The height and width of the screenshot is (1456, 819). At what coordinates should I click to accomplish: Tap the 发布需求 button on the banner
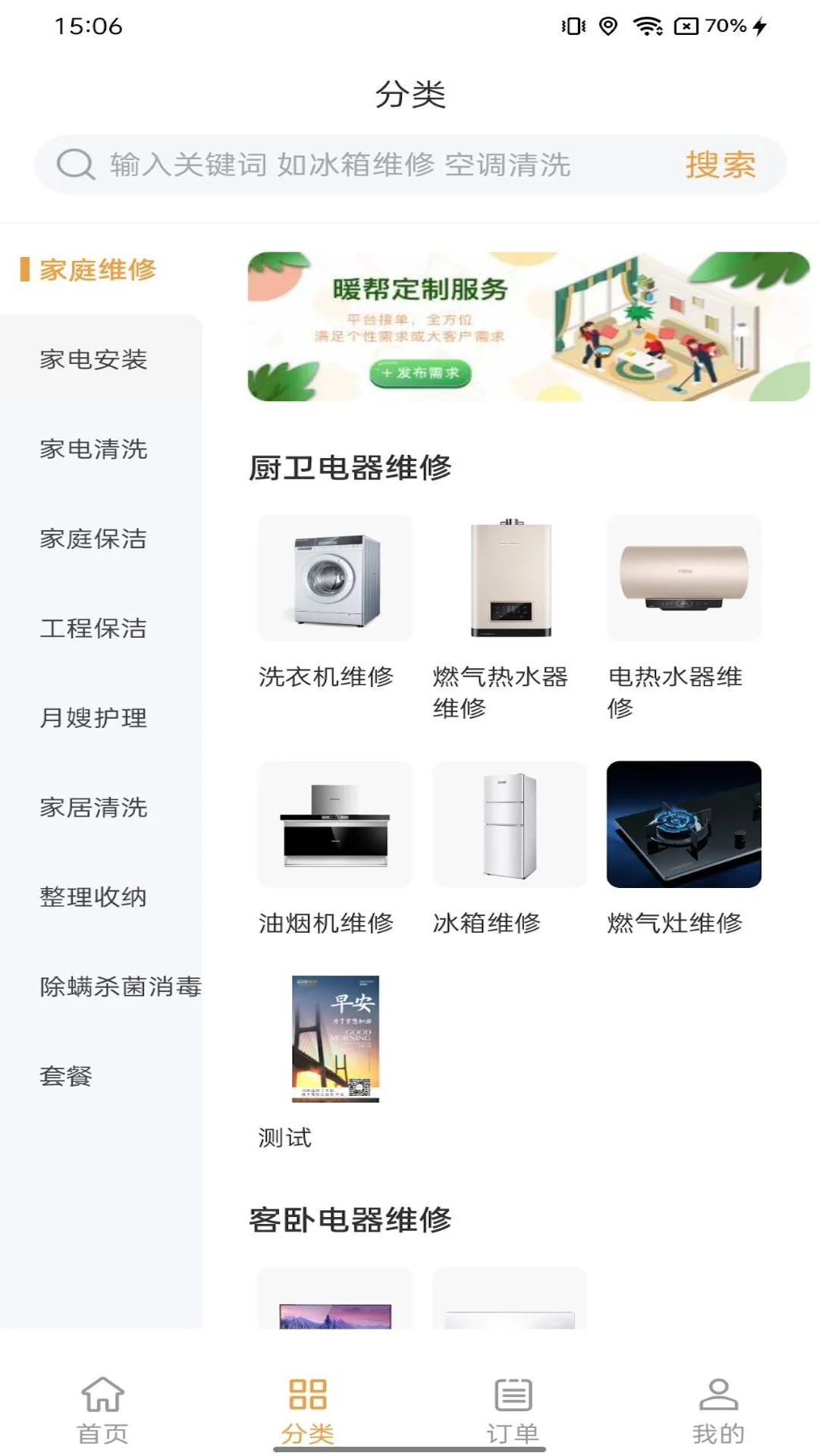(421, 373)
